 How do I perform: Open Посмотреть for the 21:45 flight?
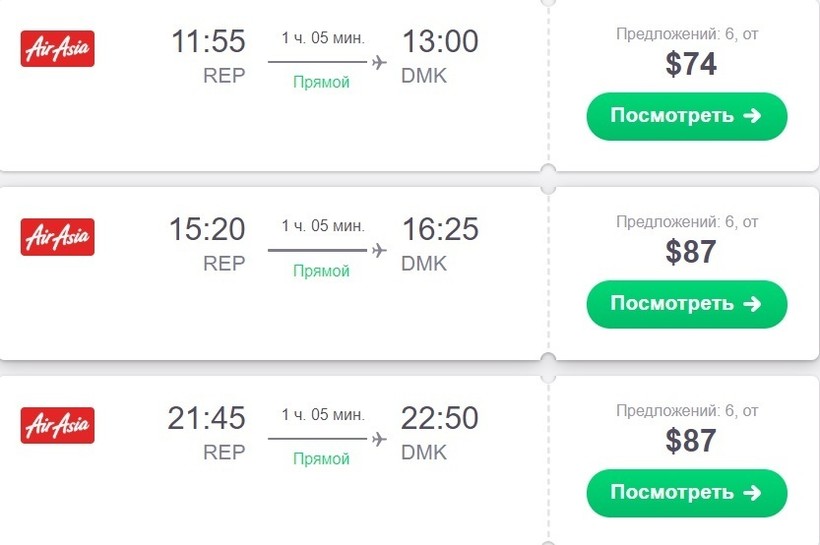[686, 492]
